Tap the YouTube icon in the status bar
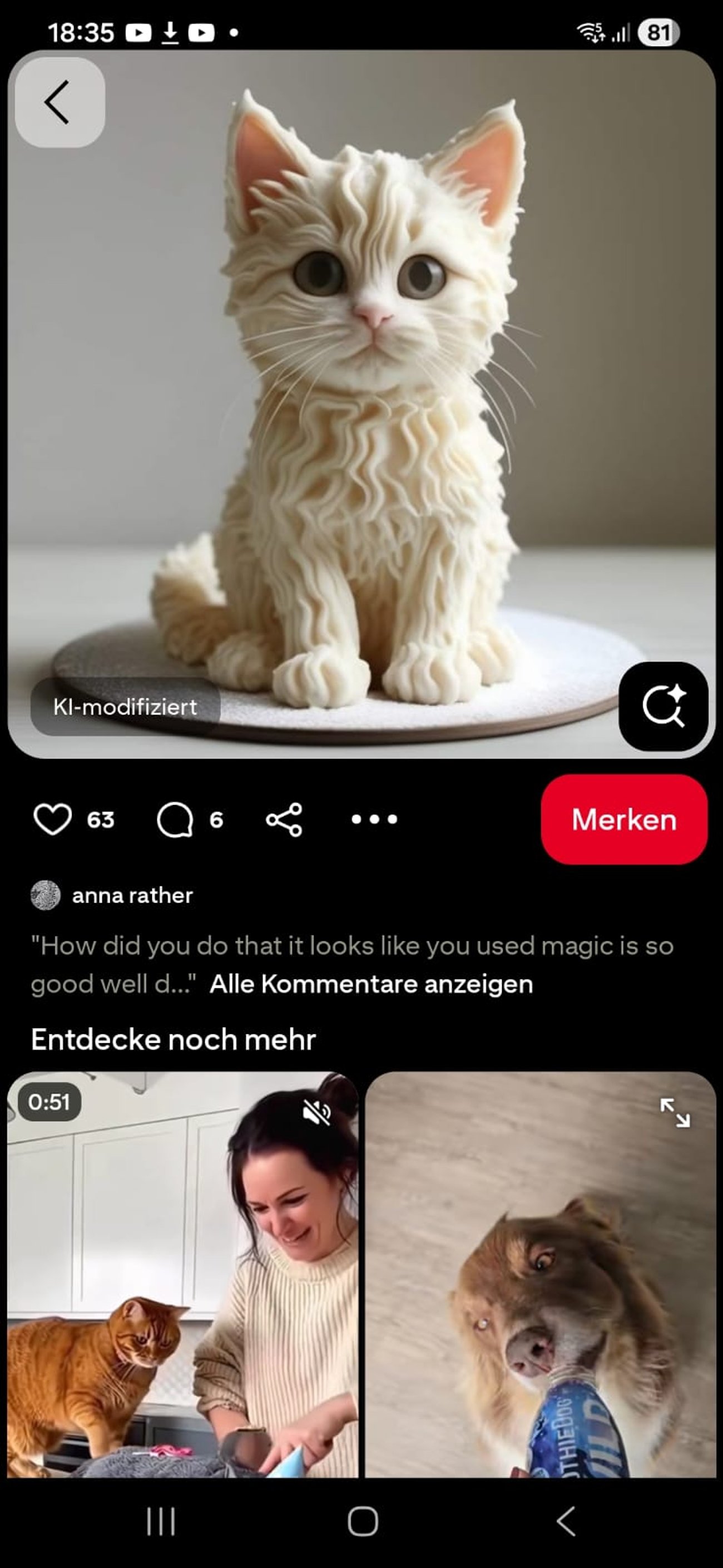Viewport: 723px width, 1568px height. (x=141, y=32)
